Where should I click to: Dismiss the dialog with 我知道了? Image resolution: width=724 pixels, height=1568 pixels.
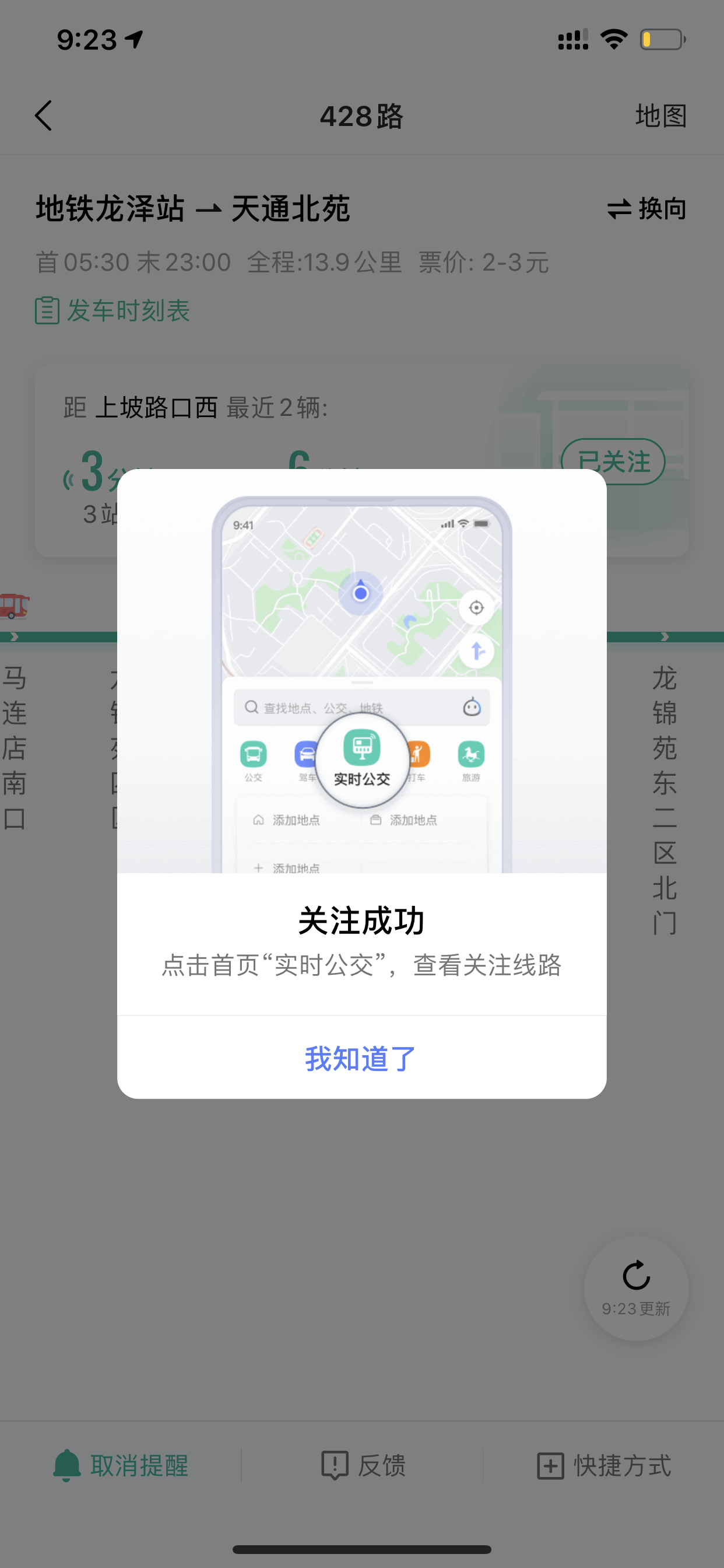coord(361,1059)
